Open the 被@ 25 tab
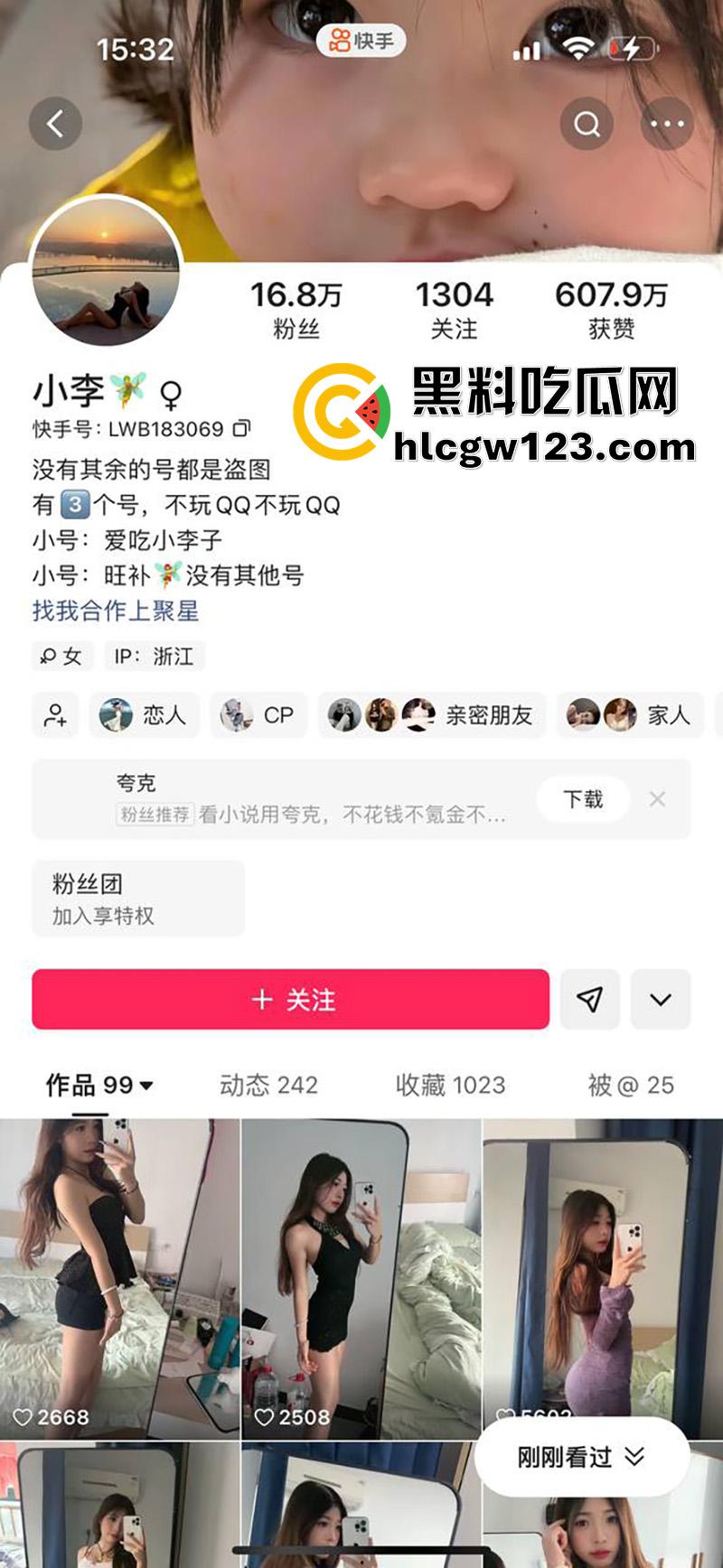Viewport: 723px width, 1568px height. point(630,1085)
